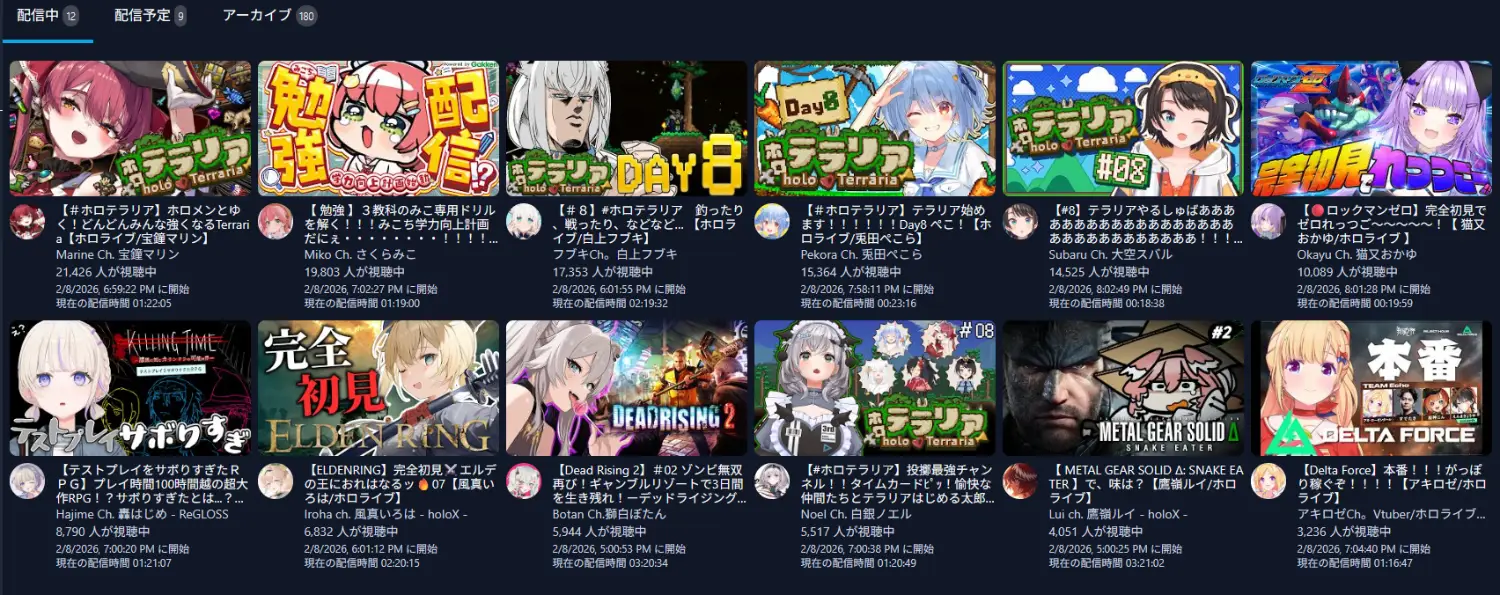1500x595 pixels.
Task: Tap Okayu Ch. channel avatar
Action: 1268,222
